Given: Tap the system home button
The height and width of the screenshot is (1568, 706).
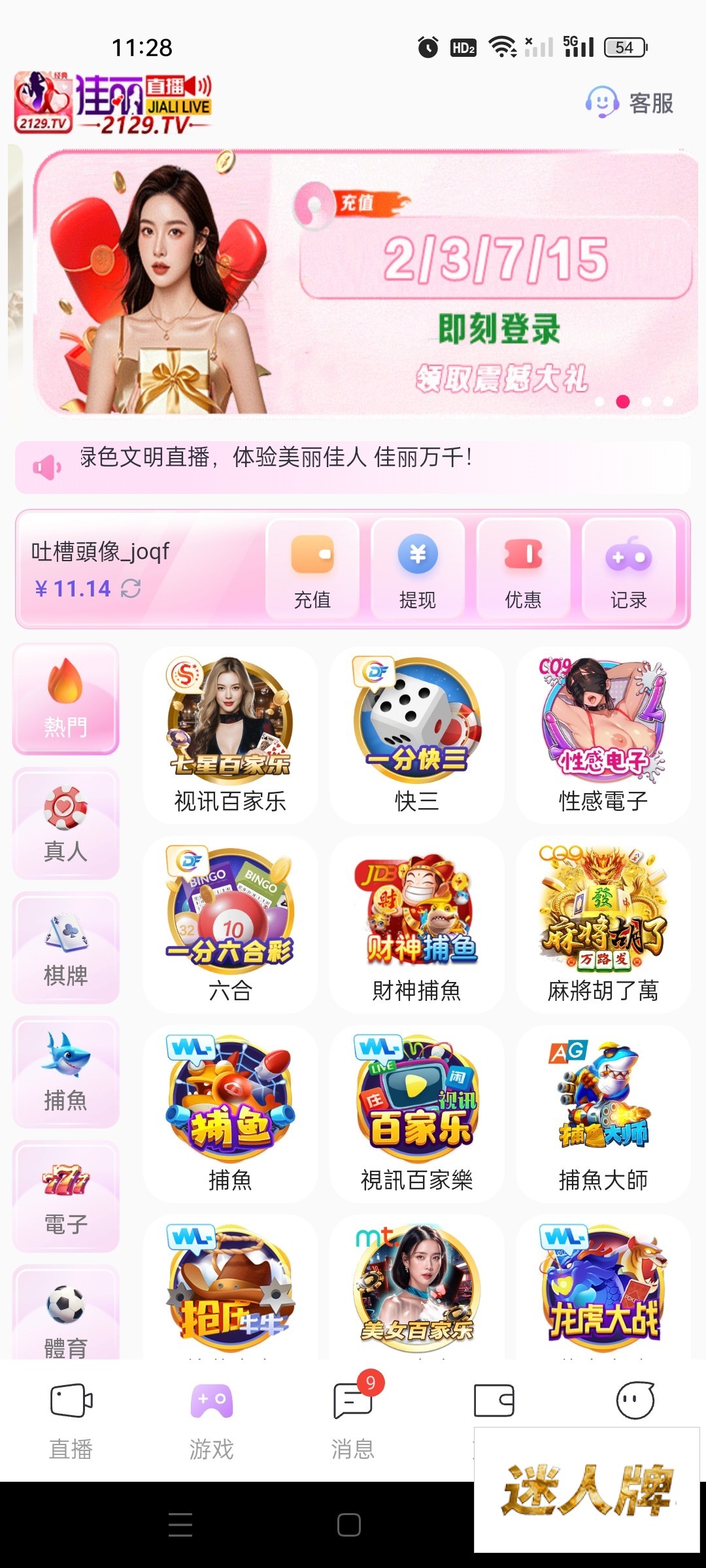Looking at the screenshot, I should 349,1525.
